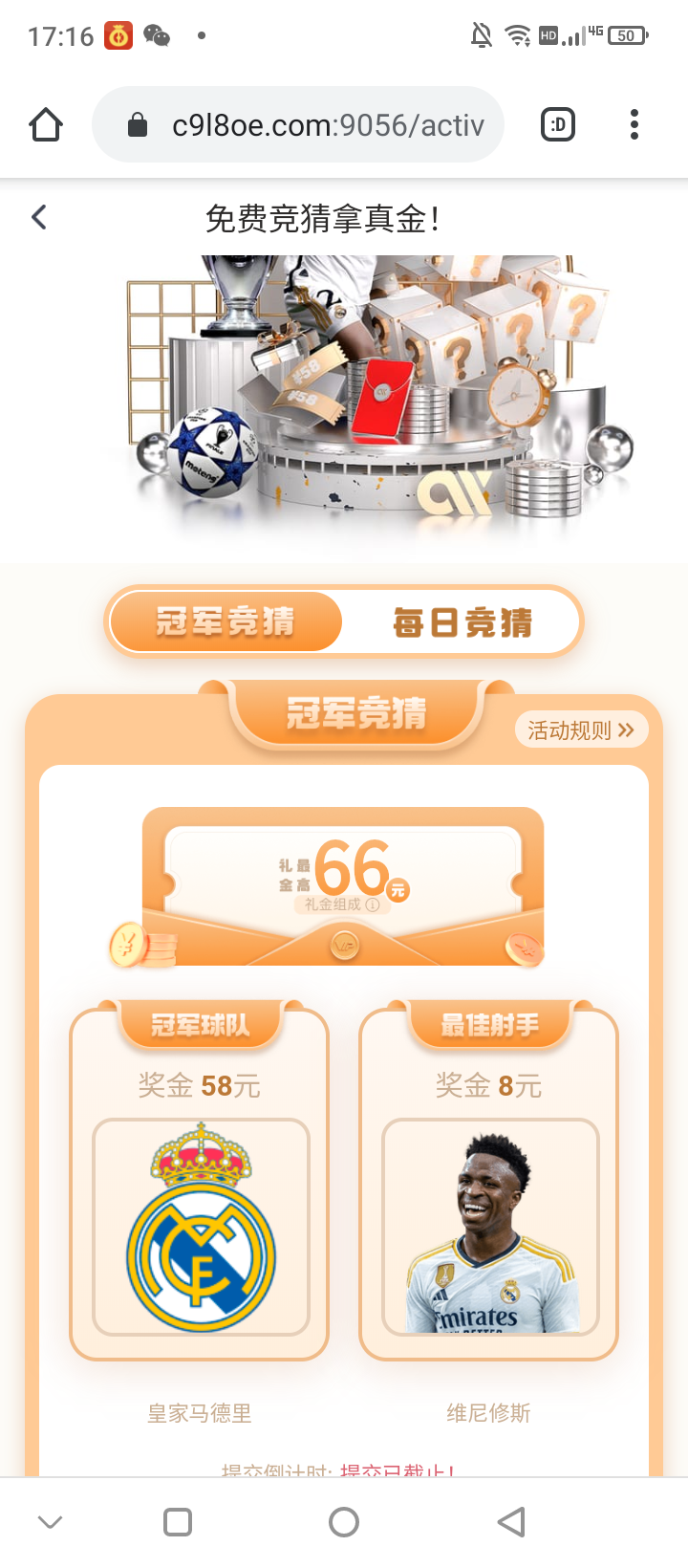Open the browser overflow menu
688x1568 pixels.
pyautogui.click(x=634, y=125)
